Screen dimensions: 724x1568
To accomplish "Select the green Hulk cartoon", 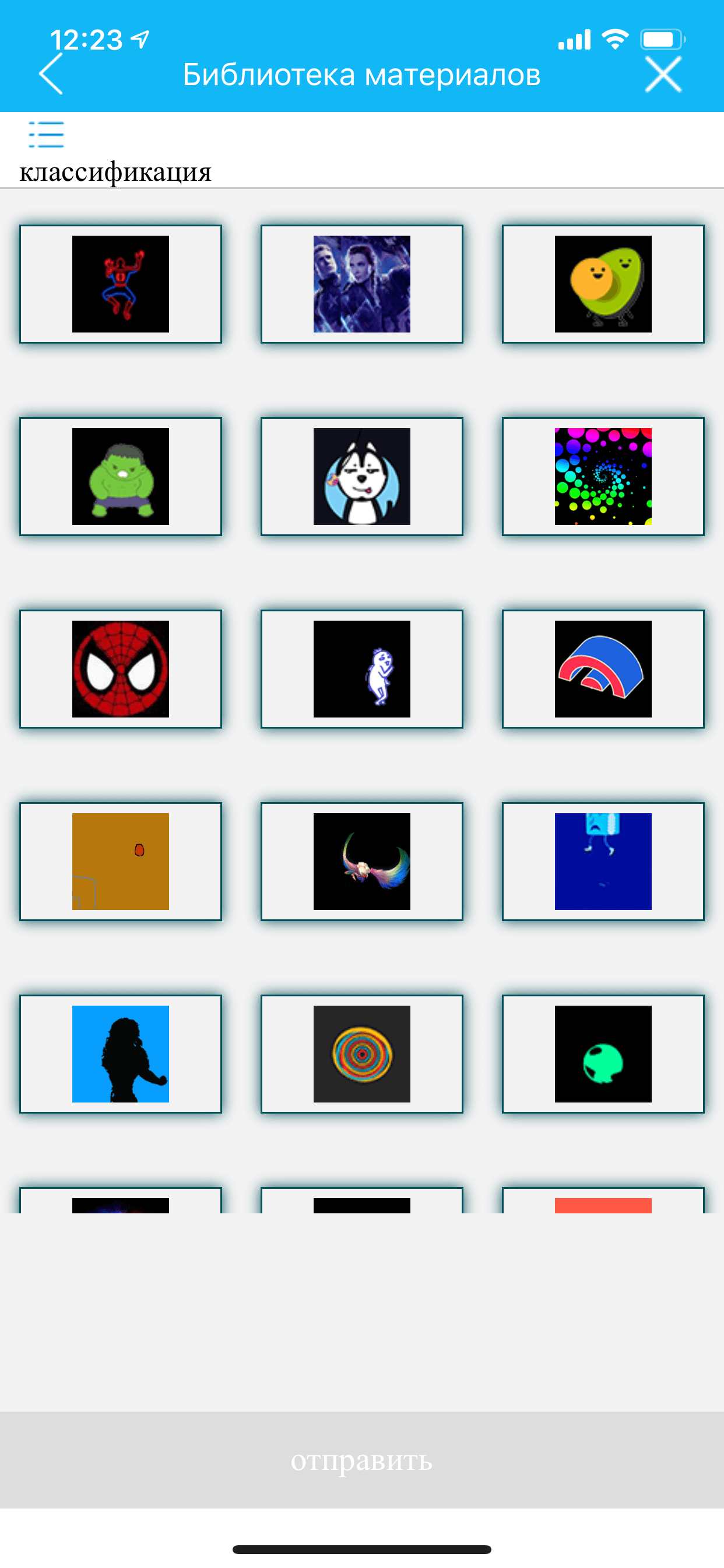I will (x=121, y=477).
